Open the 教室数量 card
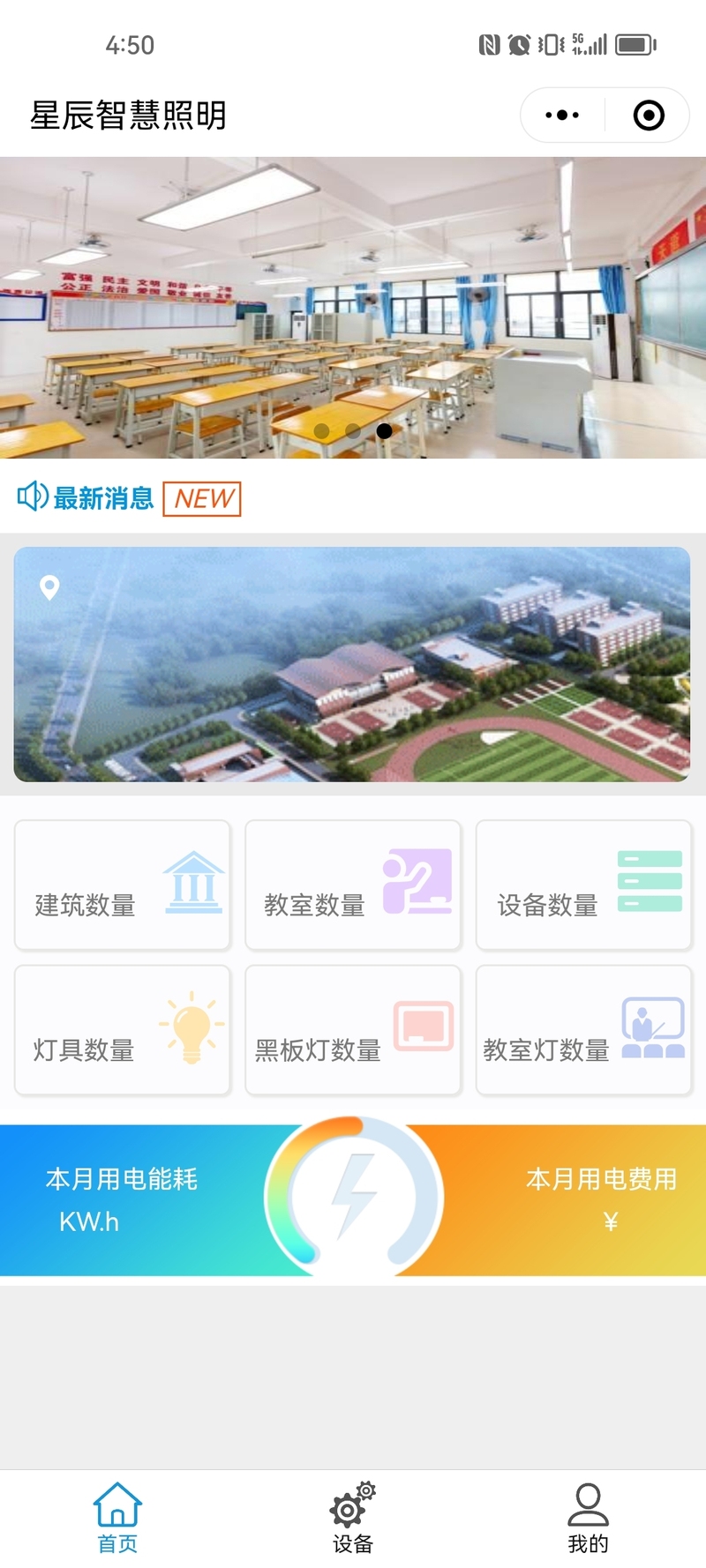 click(353, 885)
